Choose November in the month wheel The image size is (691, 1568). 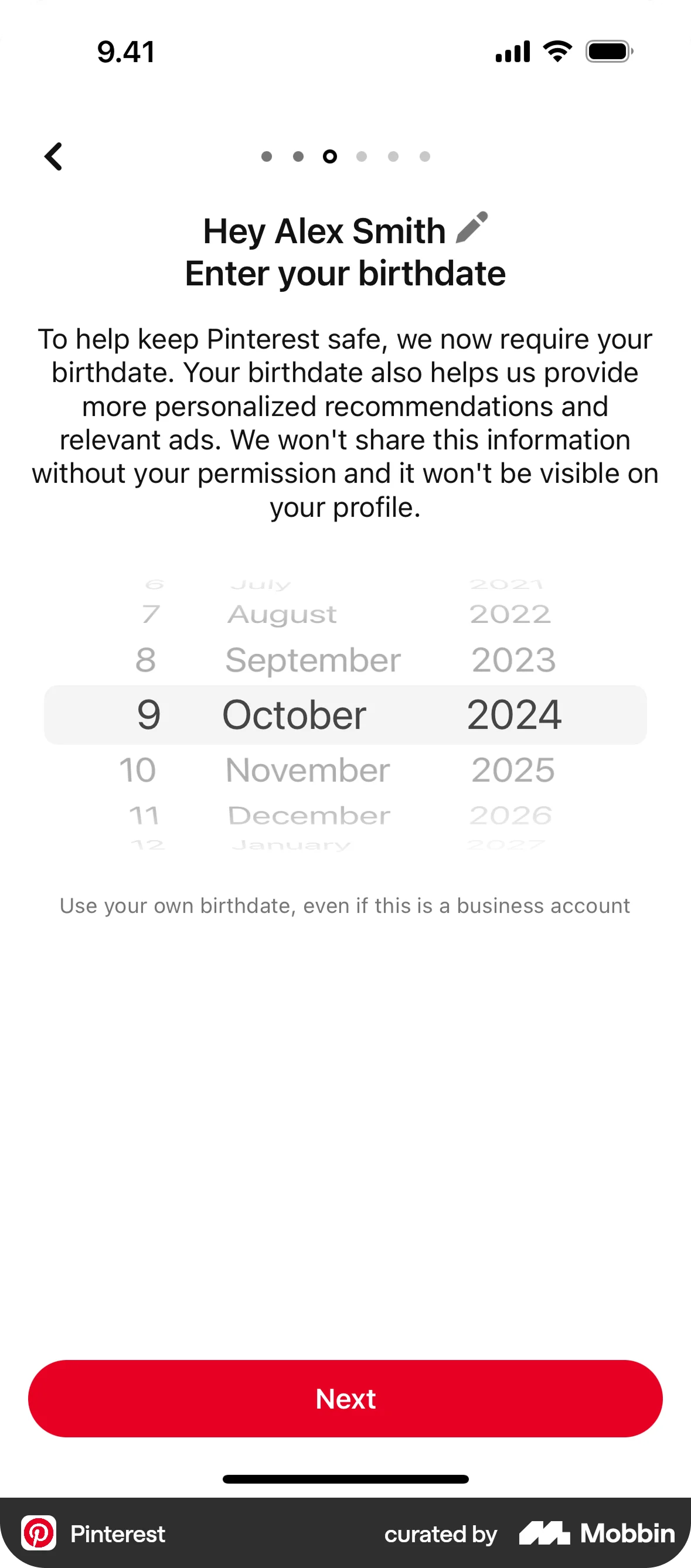308,770
